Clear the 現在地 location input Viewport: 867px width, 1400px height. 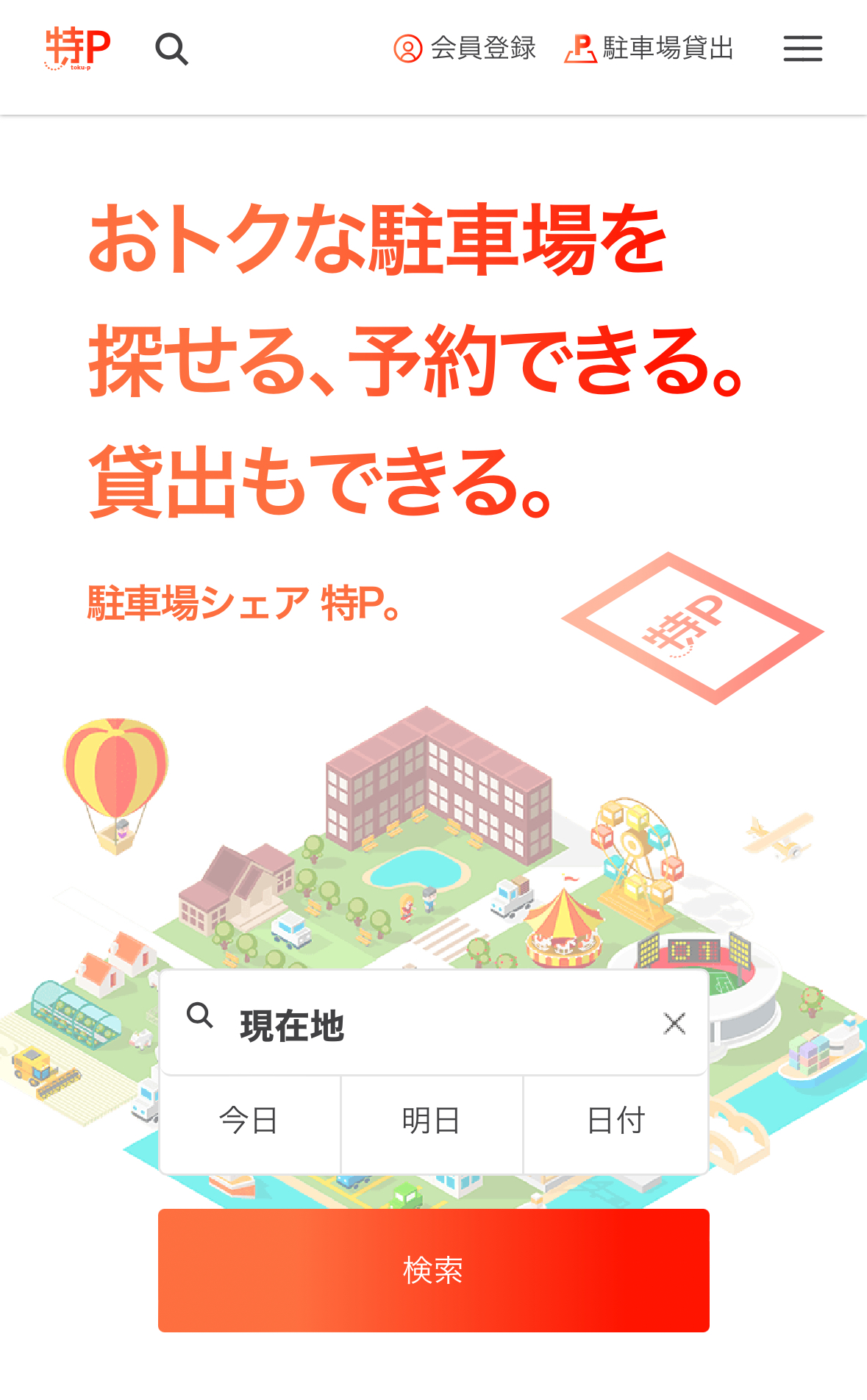(x=674, y=1024)
